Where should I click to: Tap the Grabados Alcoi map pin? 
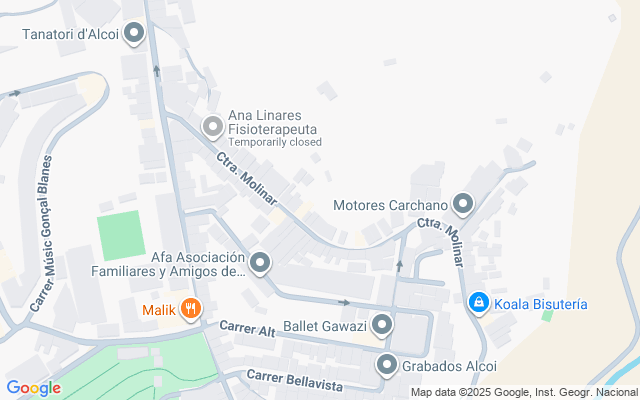(x=387, y=366)
